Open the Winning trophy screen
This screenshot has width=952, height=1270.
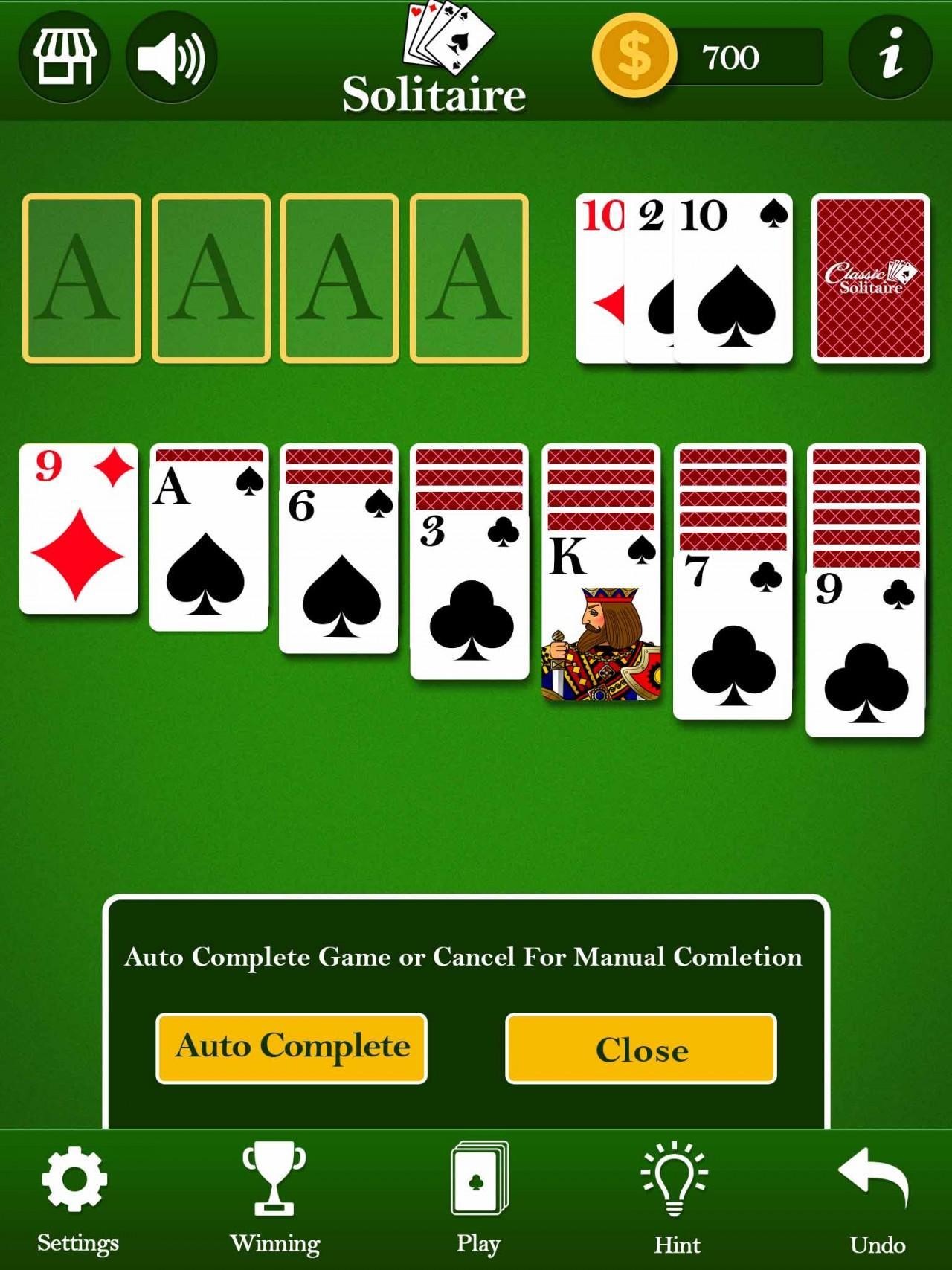tap(274, 1199)
